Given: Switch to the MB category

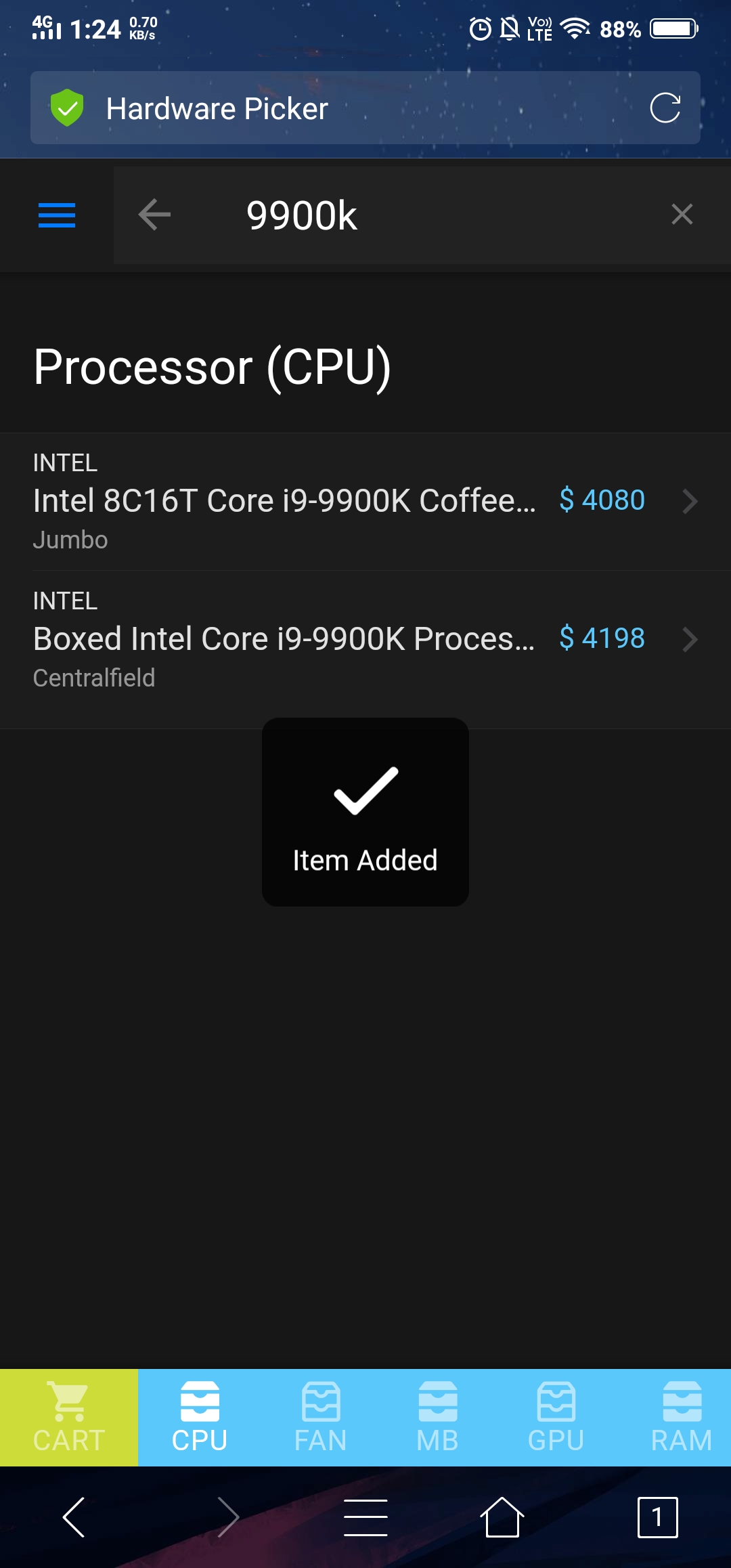Looking at the screenshot, I should [438, 1418].
